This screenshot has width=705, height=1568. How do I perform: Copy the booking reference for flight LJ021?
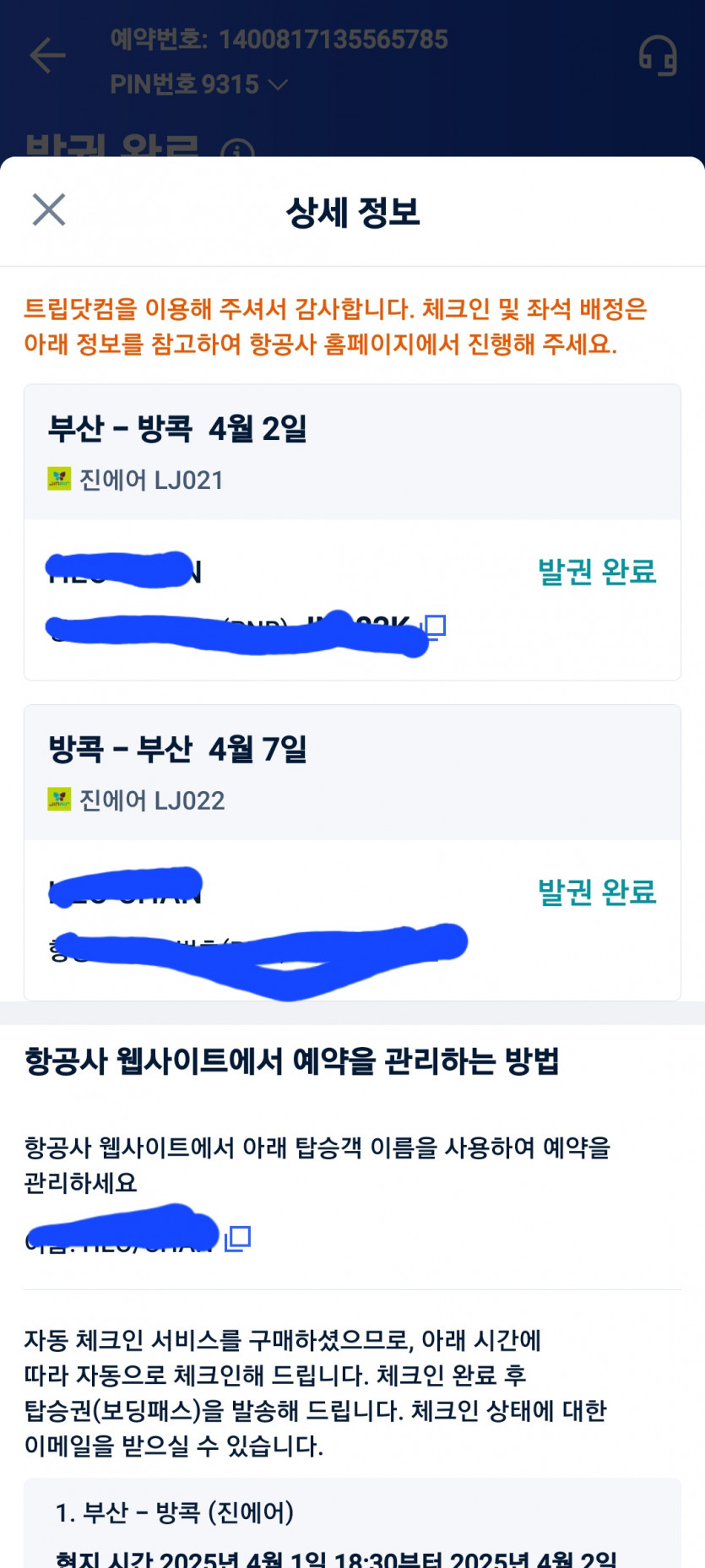pos(435,626)
